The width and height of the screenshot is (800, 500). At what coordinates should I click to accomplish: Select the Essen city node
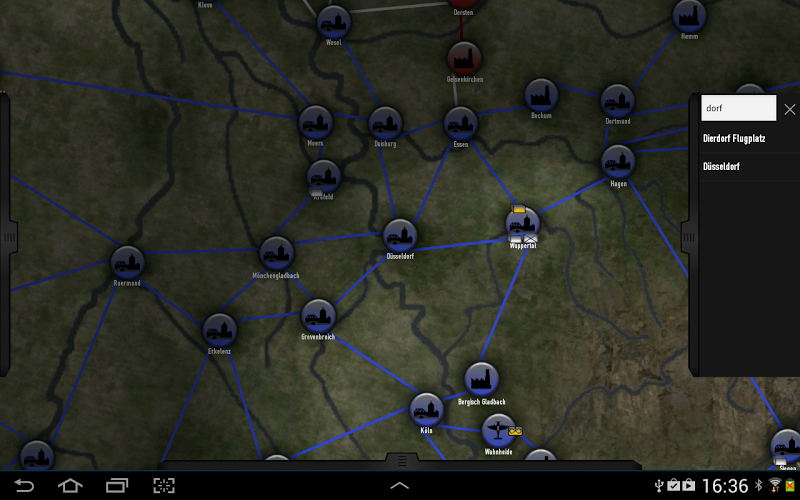[461, 123]
